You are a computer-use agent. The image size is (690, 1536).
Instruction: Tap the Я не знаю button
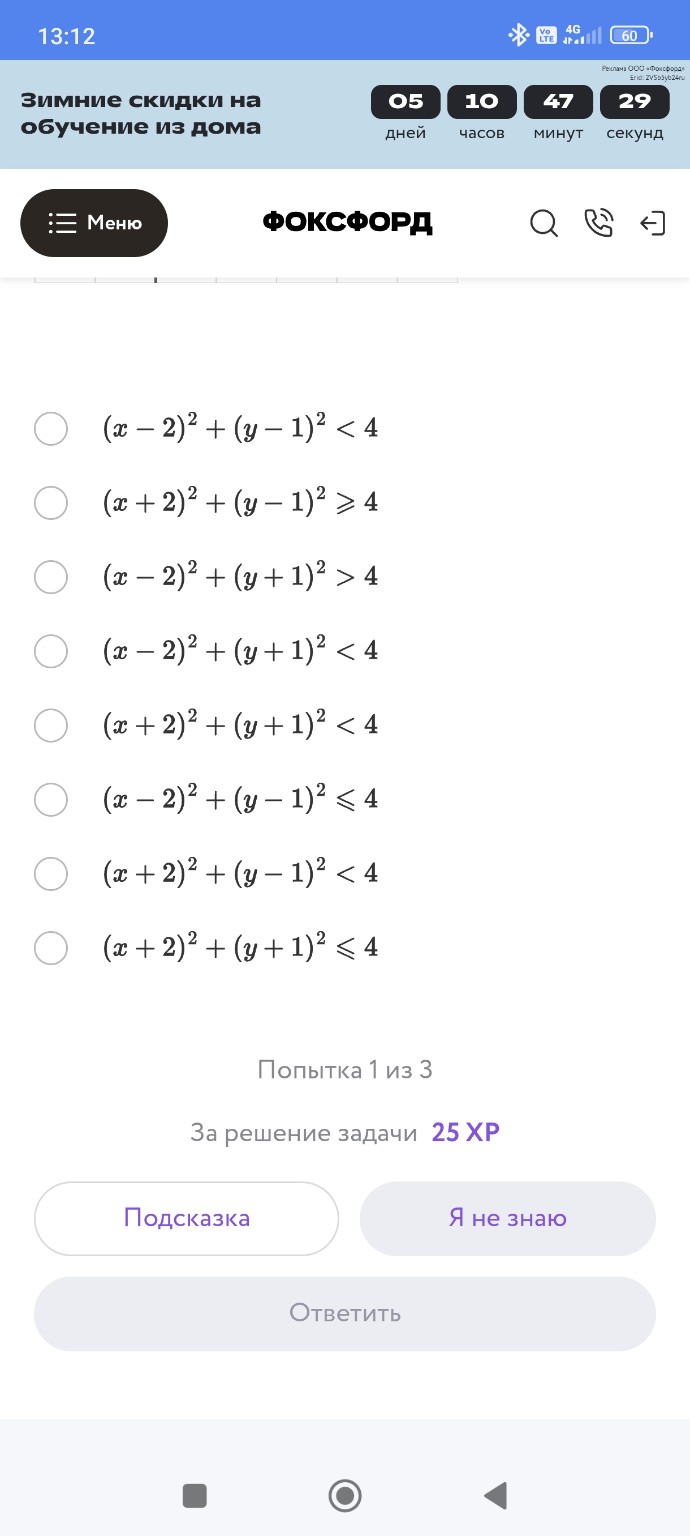[507, 1218]
